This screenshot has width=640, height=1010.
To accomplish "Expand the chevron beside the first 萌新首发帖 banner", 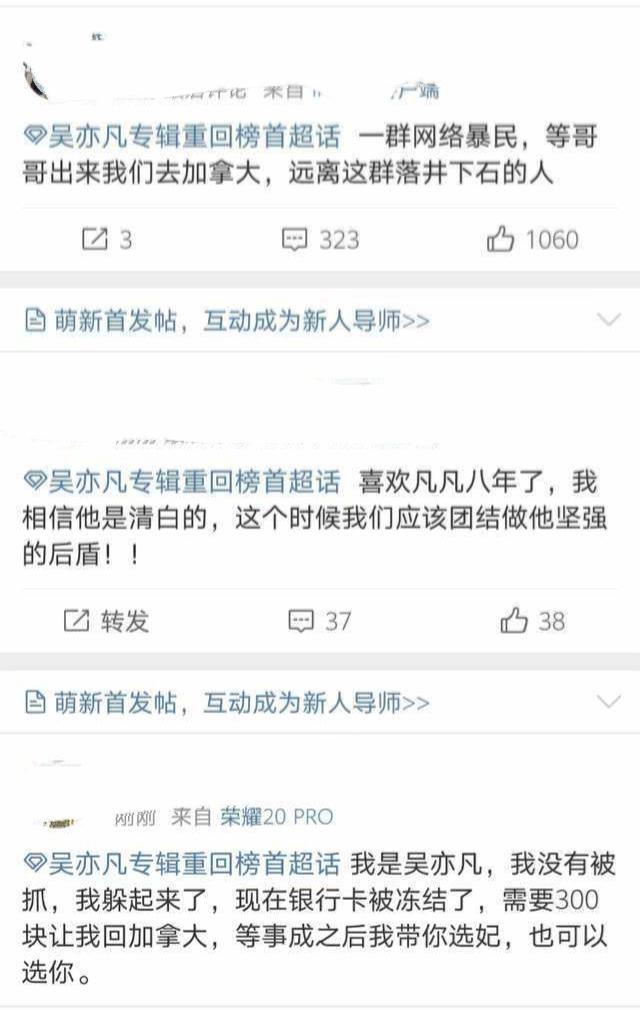I will tap(608, 321).
